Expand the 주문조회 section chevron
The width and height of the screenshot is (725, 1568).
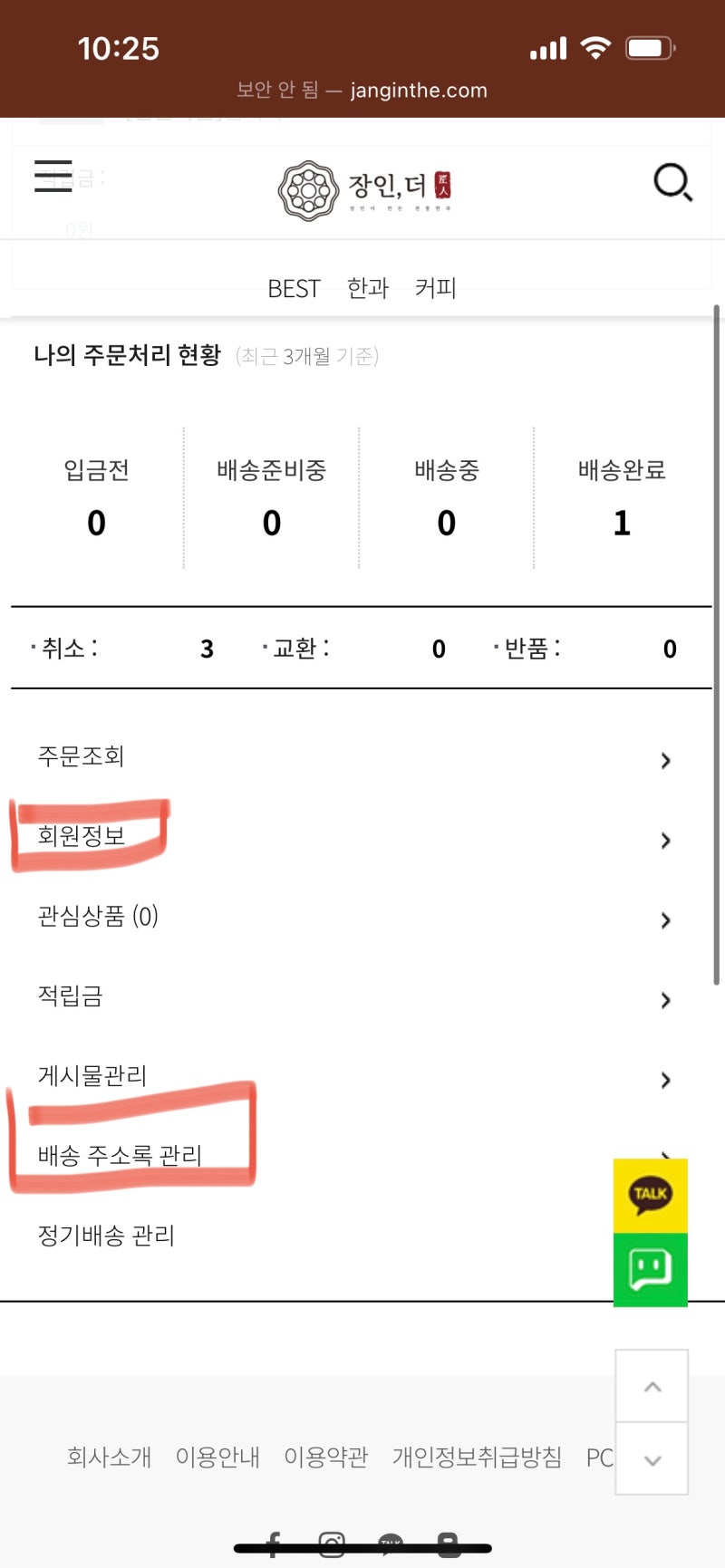(666, 761)
